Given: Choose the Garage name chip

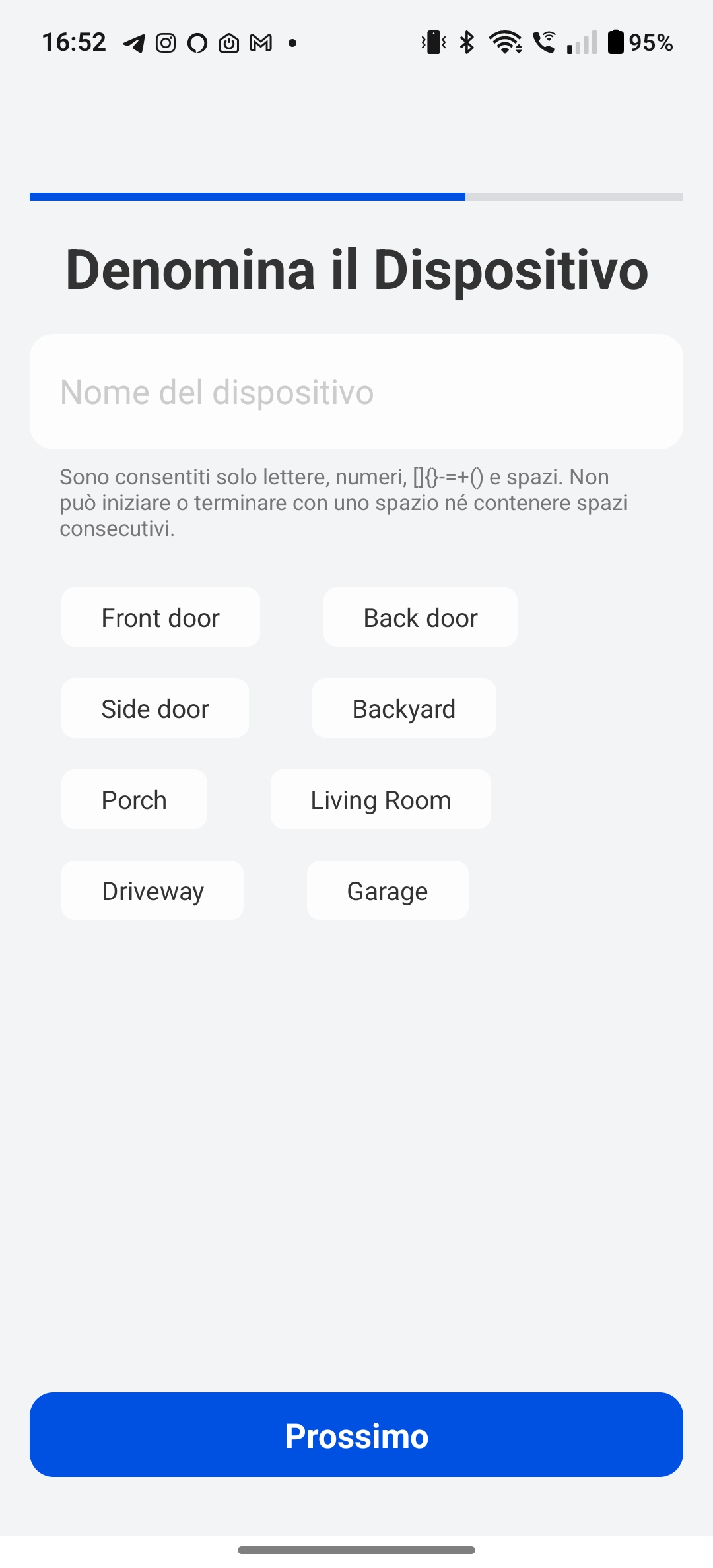Looking at the screenshot, I should (x=388, y=890).
